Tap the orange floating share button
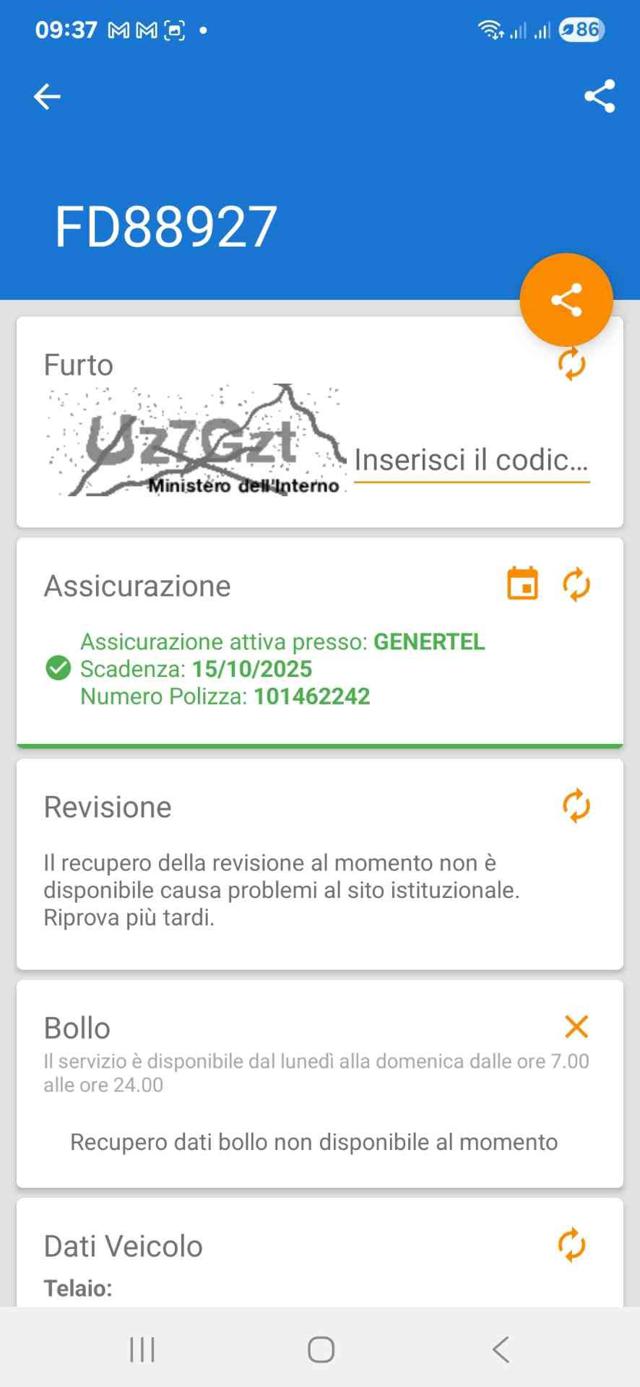Screen dimensions: 640x1387 tap(566, 300)
